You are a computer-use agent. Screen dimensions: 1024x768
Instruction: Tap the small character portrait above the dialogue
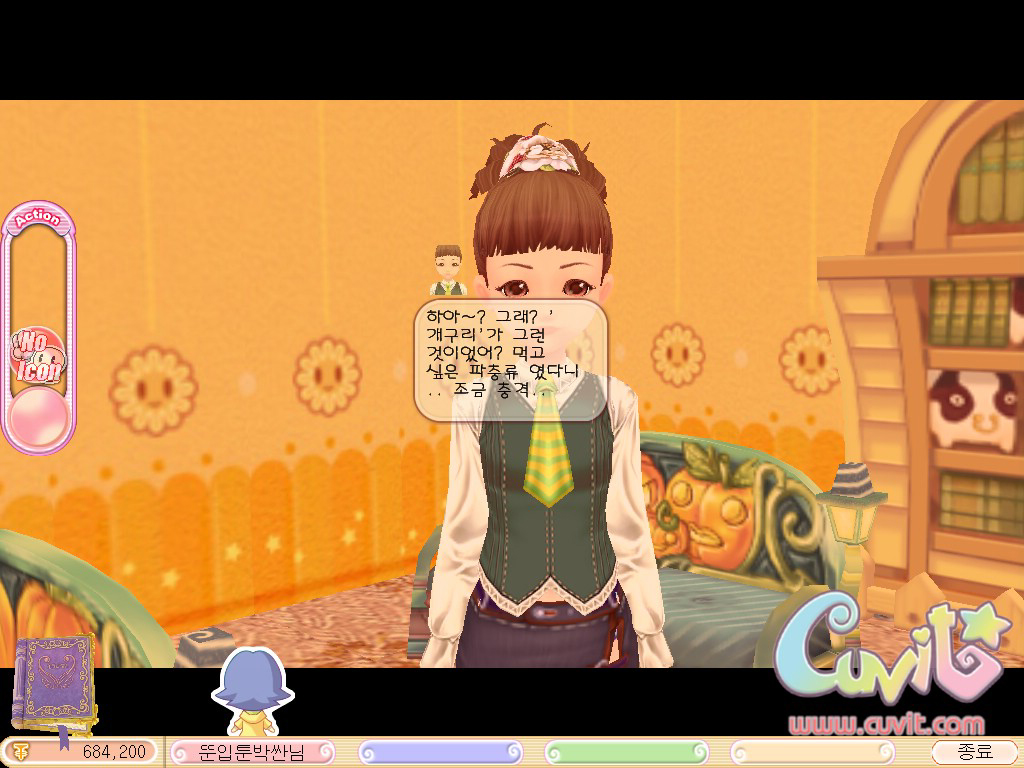[448, 270]
